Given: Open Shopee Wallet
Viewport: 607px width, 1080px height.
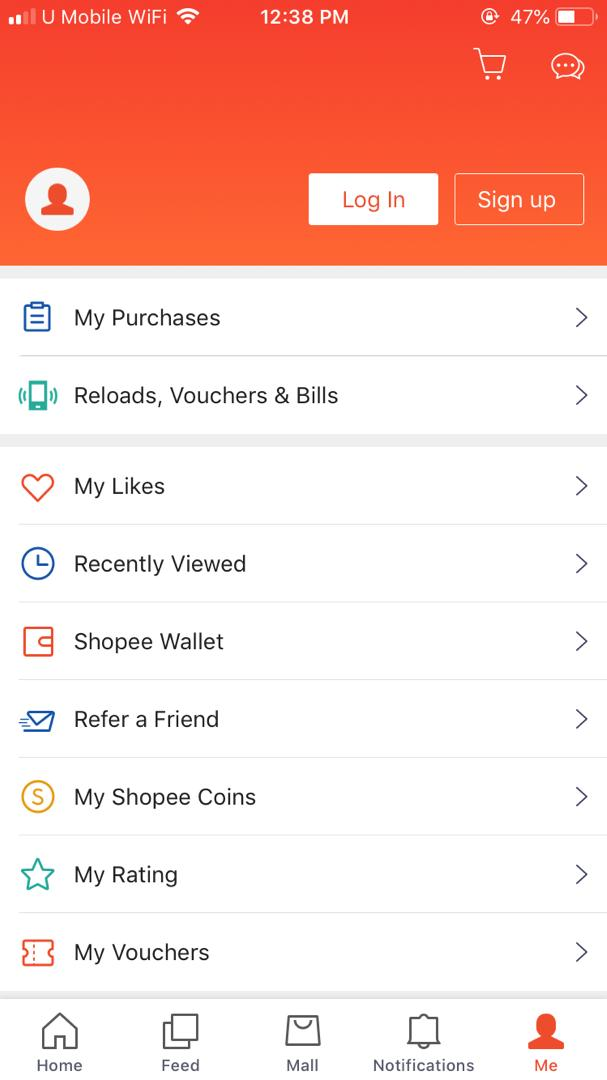Looking at the screenshot, I should click(x=303, y=641).
